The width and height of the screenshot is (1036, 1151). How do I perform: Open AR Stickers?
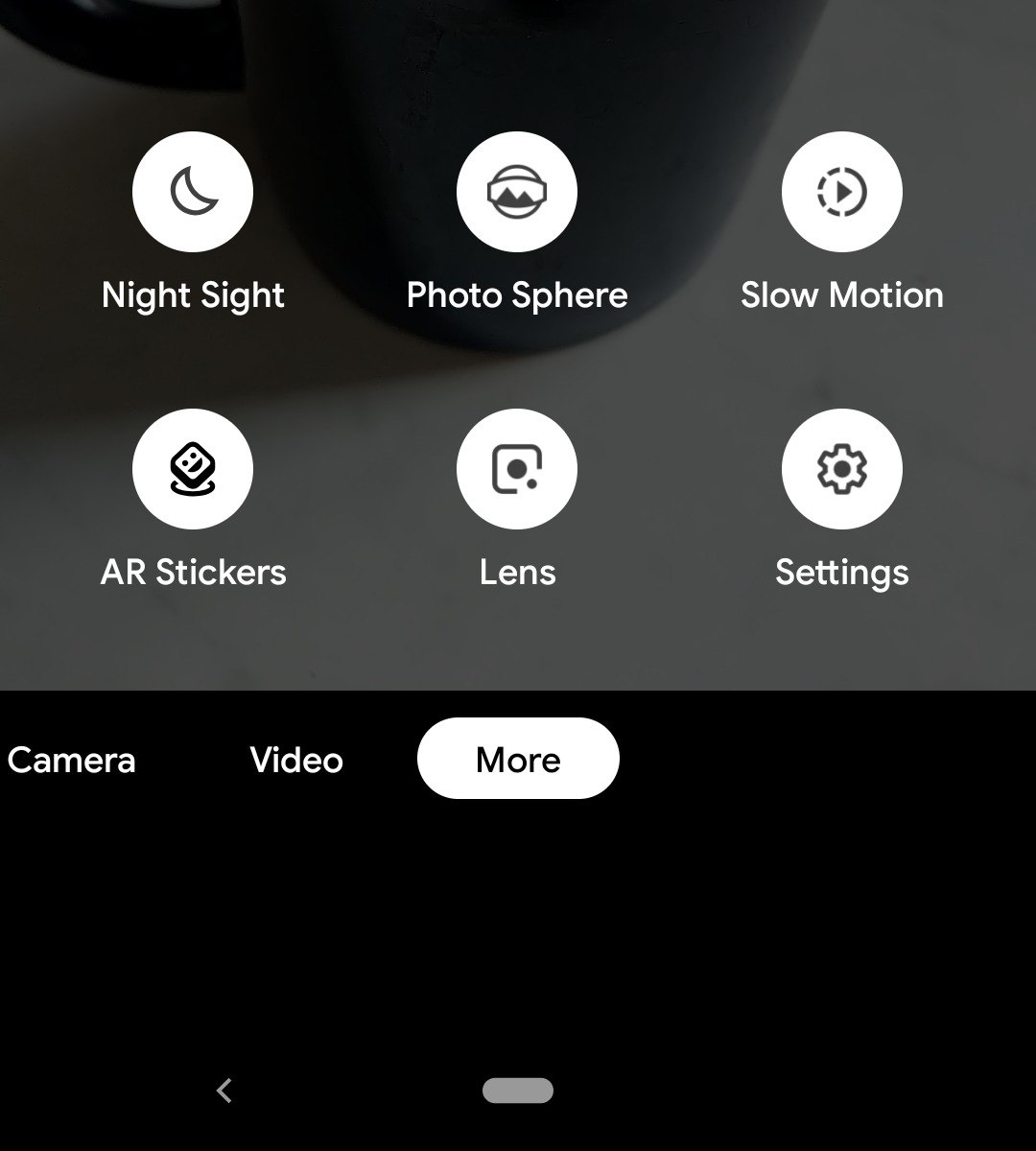click(x=193, y=469)
